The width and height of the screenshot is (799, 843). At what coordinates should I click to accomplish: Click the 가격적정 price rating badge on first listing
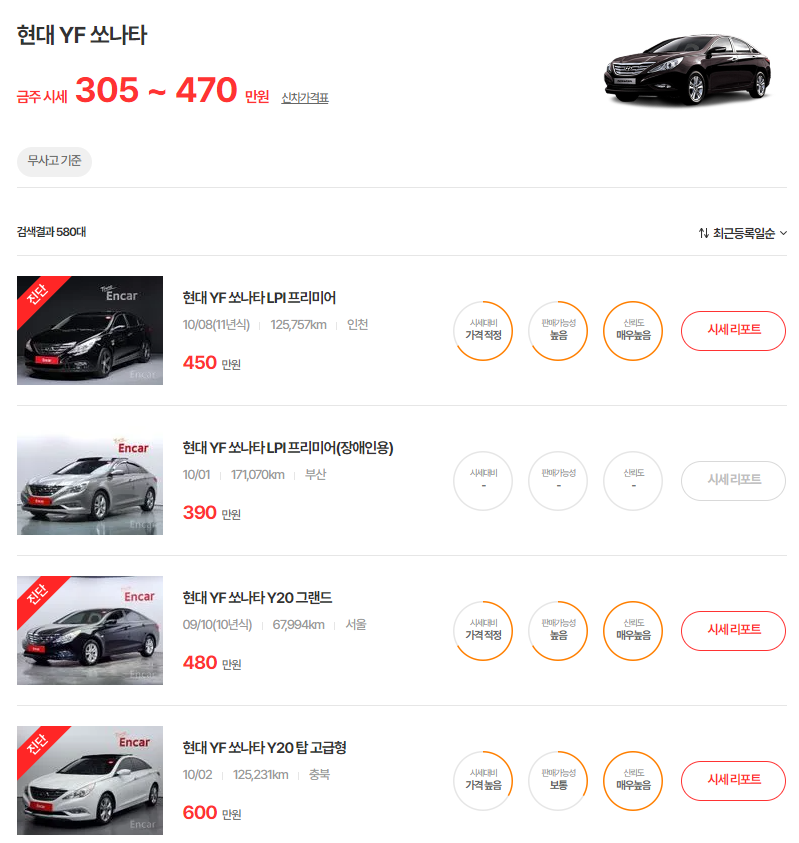(483, 331)
